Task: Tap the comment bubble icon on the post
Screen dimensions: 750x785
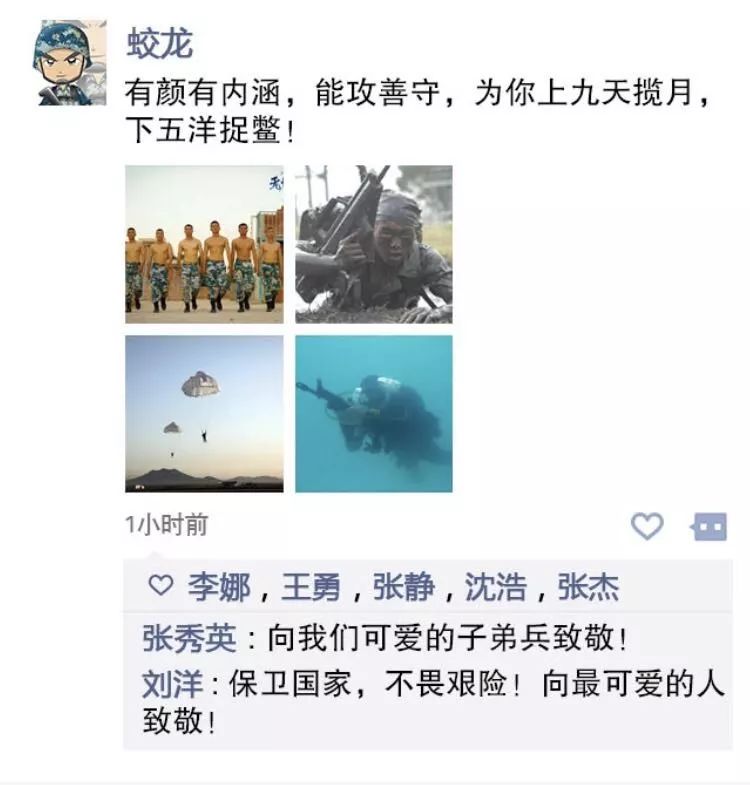Action: point(709,526)
